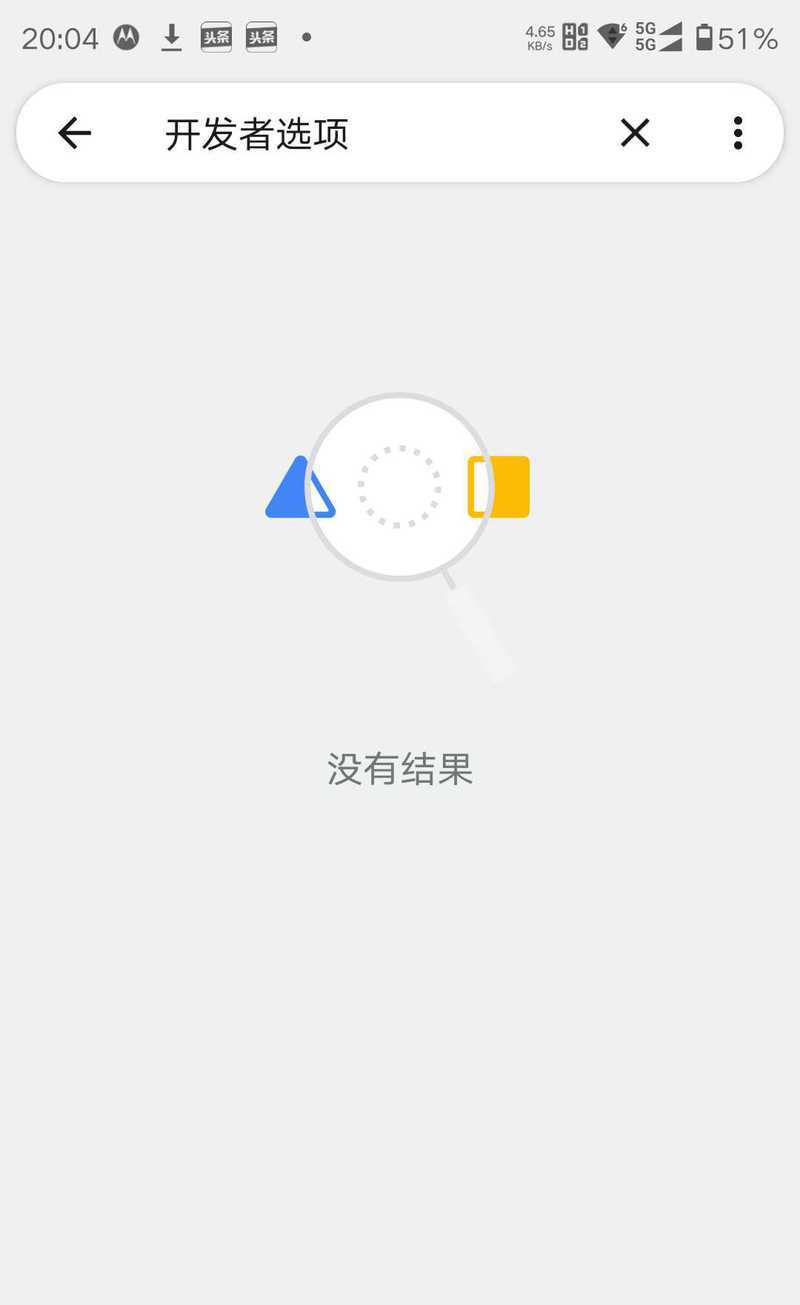800x1305 pixels.
Task: Clear the search text with the X icon
Action: [635, 133]
